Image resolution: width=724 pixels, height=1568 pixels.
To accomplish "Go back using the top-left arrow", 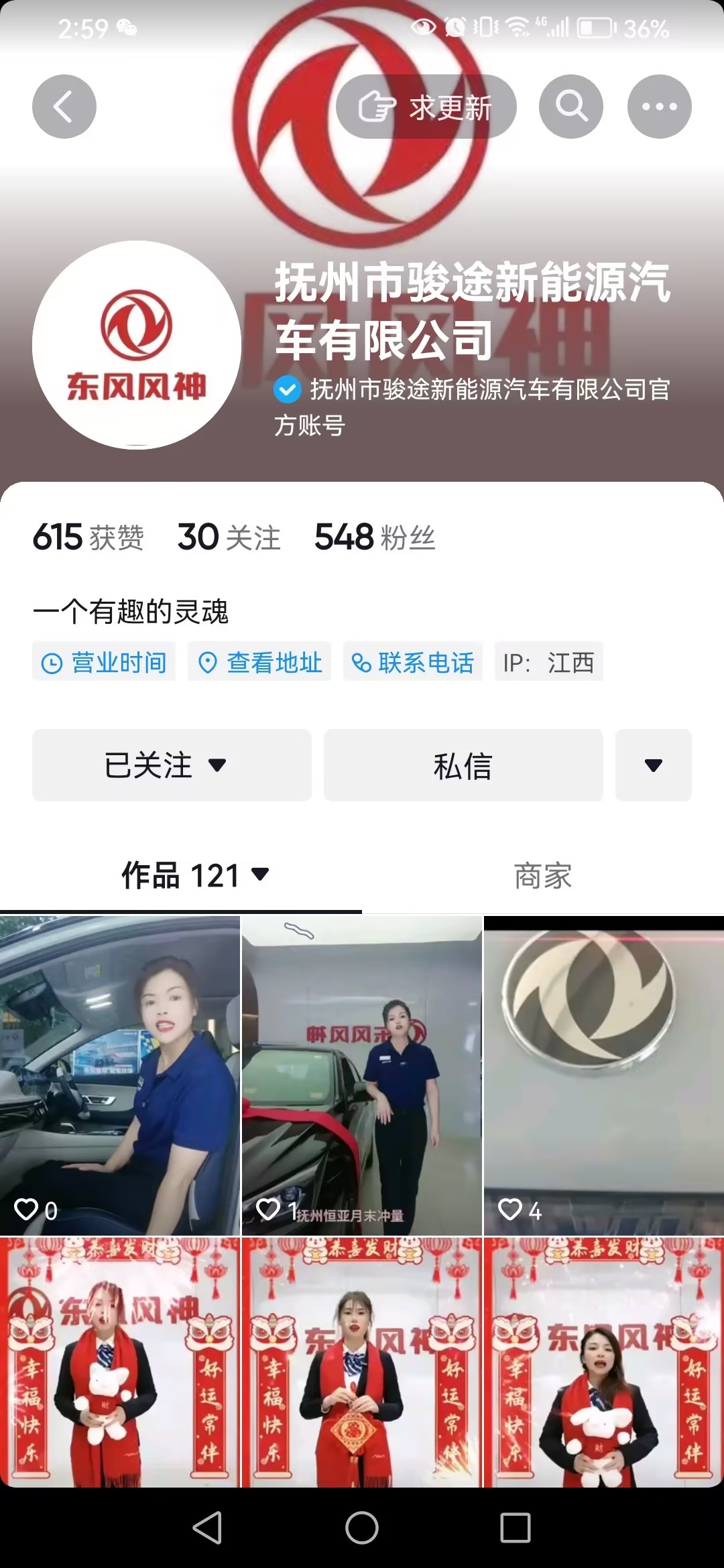I will point(64,107).
